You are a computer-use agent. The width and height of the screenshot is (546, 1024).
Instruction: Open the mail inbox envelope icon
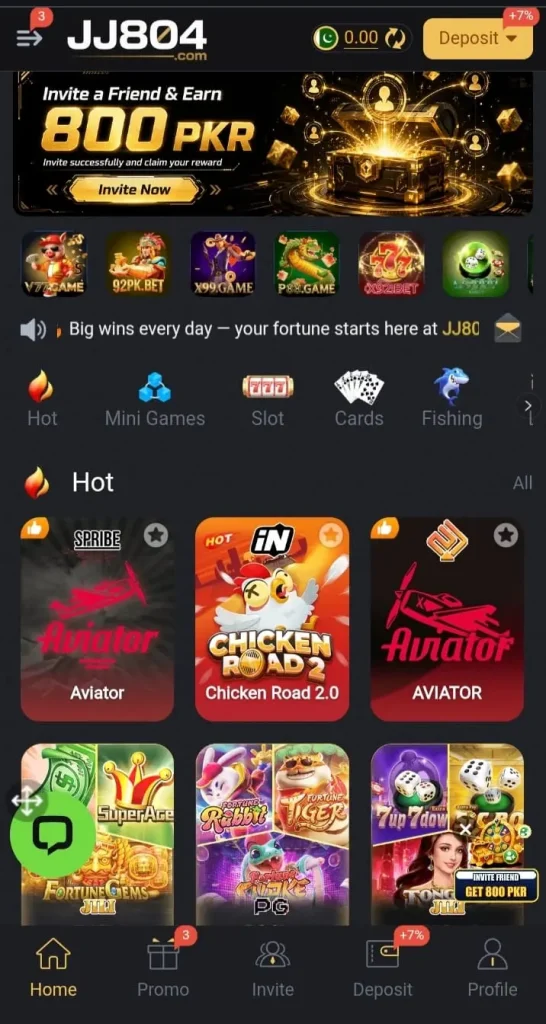(x=507, y=328)
